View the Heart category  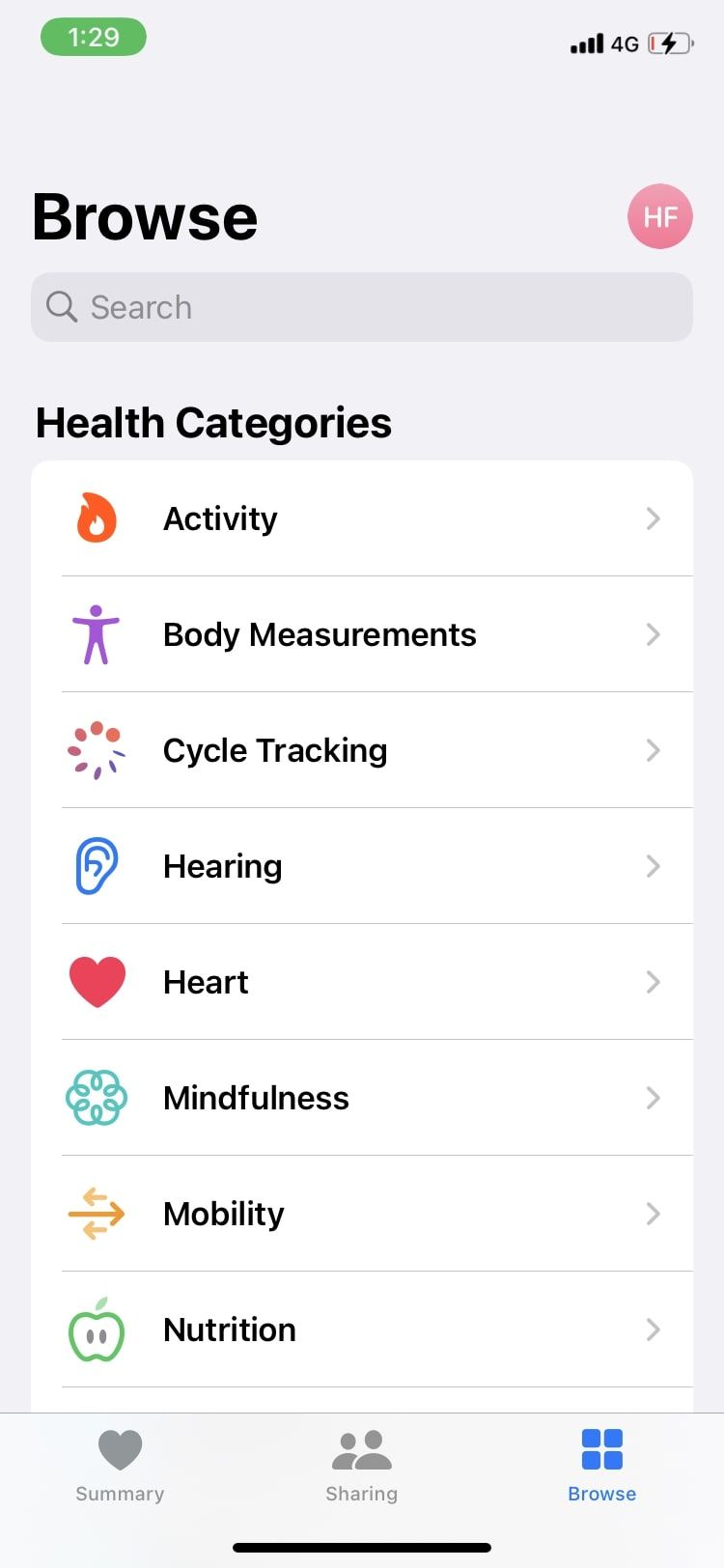(362, 982)
